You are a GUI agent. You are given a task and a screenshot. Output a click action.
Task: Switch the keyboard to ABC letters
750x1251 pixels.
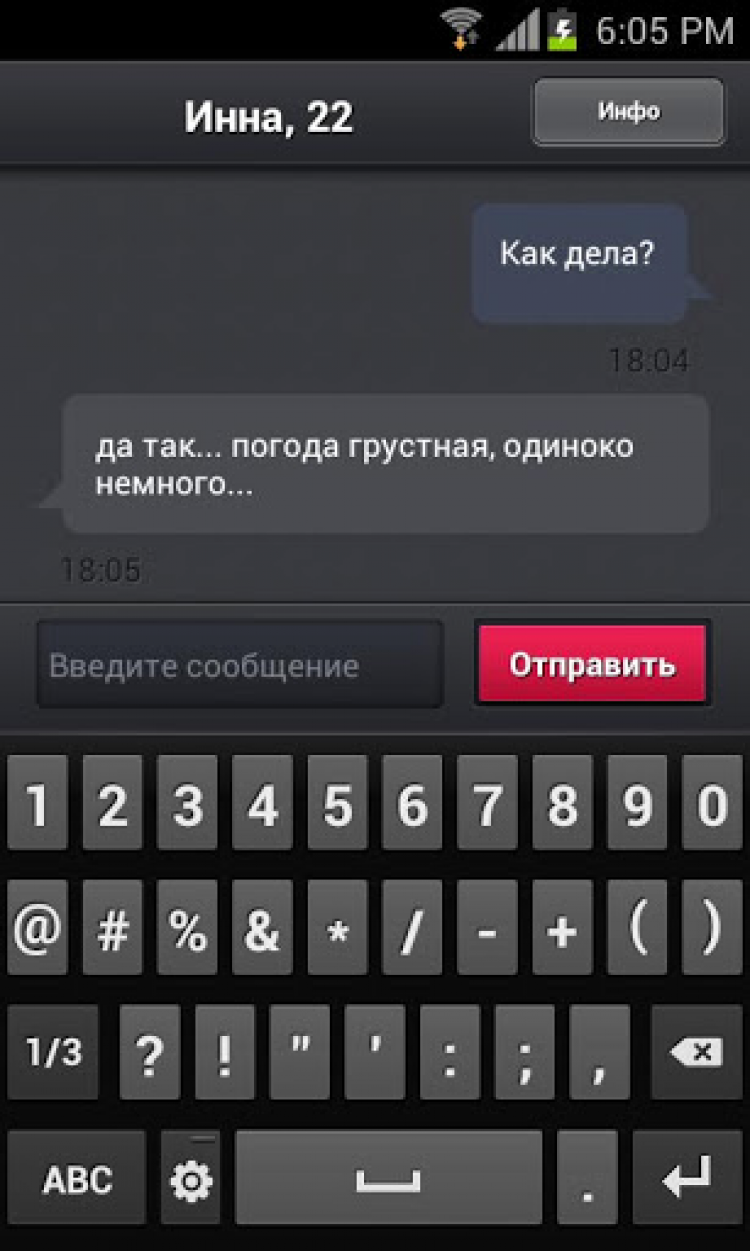click(x=77, y=1179)
